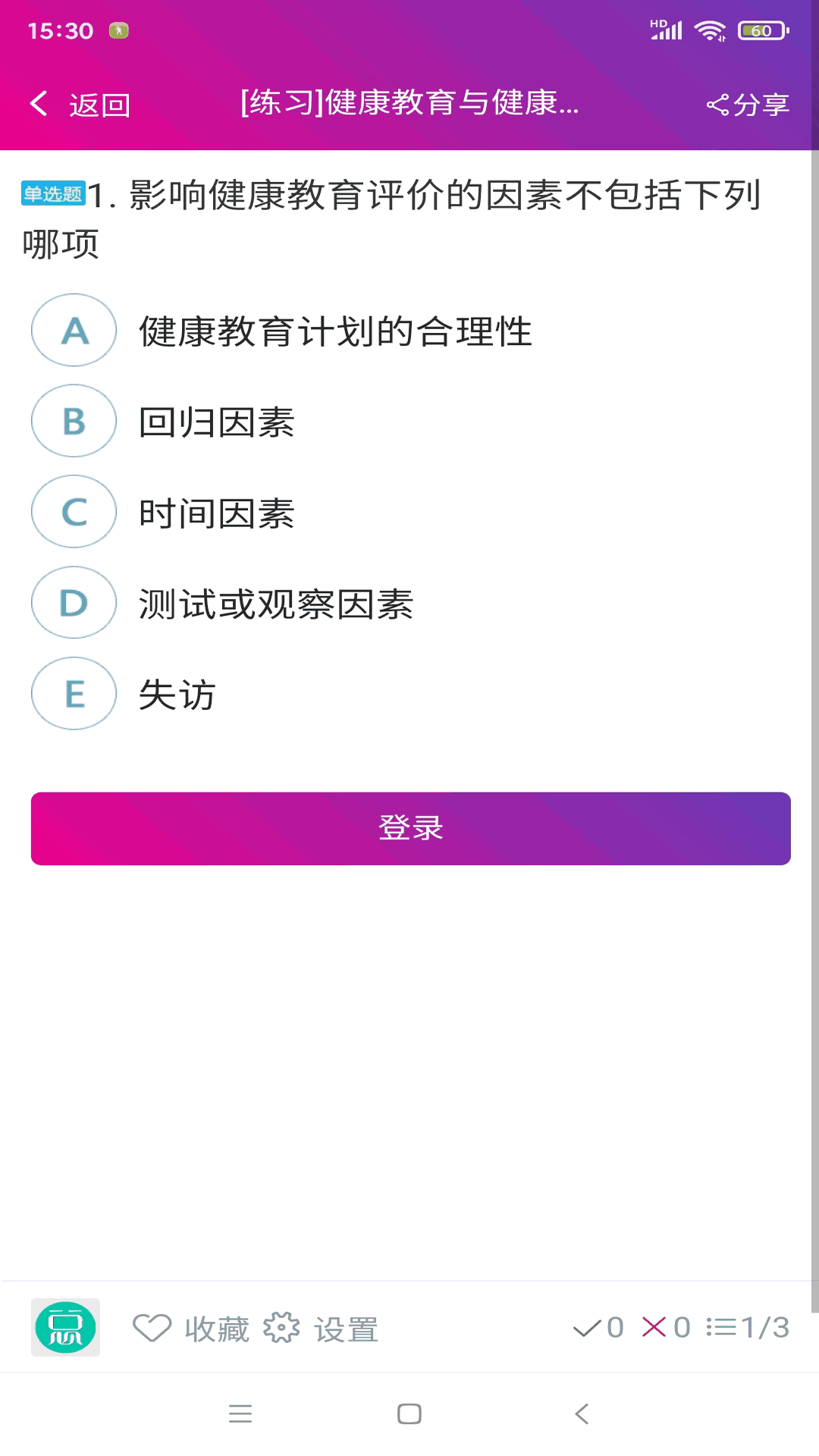Open the app logo icon at bottom left

tap(65, 1329)
